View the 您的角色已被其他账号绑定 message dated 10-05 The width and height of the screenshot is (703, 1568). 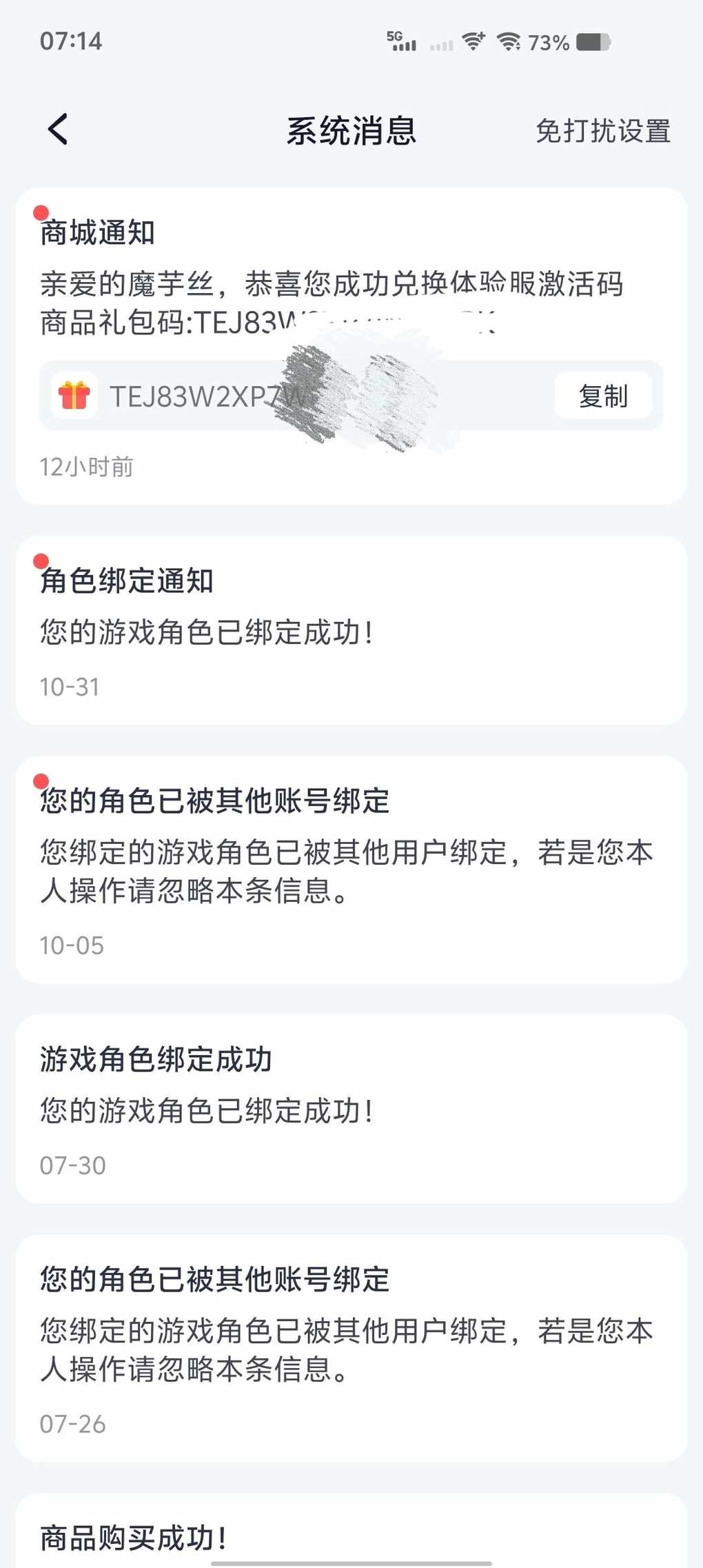click(351, 870)
